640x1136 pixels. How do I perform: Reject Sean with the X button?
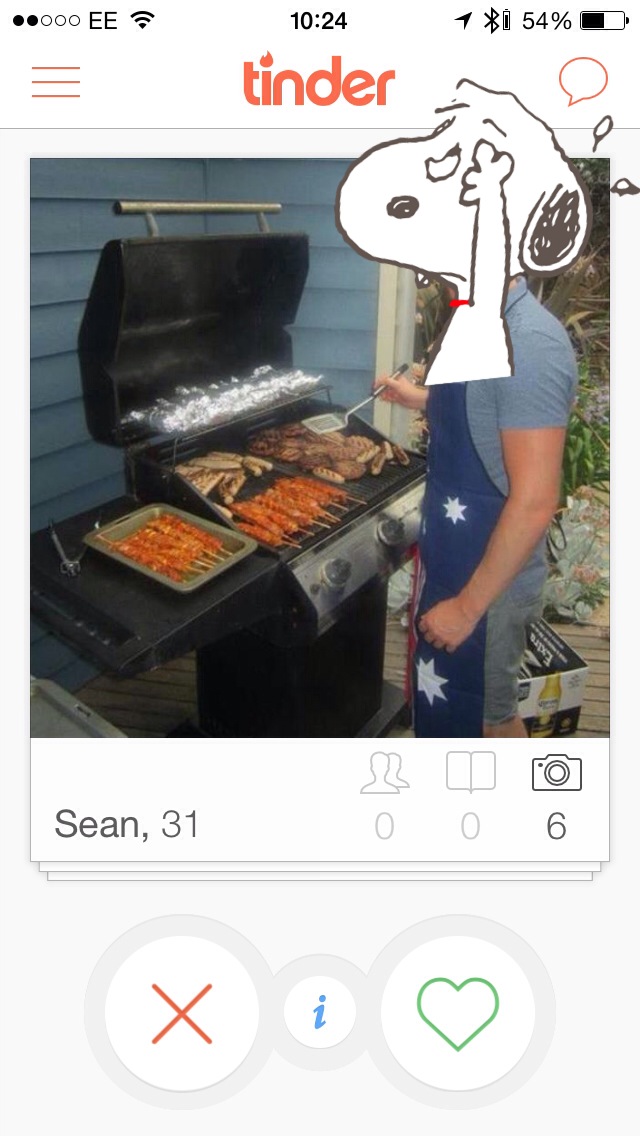(x=182, y=1013)
